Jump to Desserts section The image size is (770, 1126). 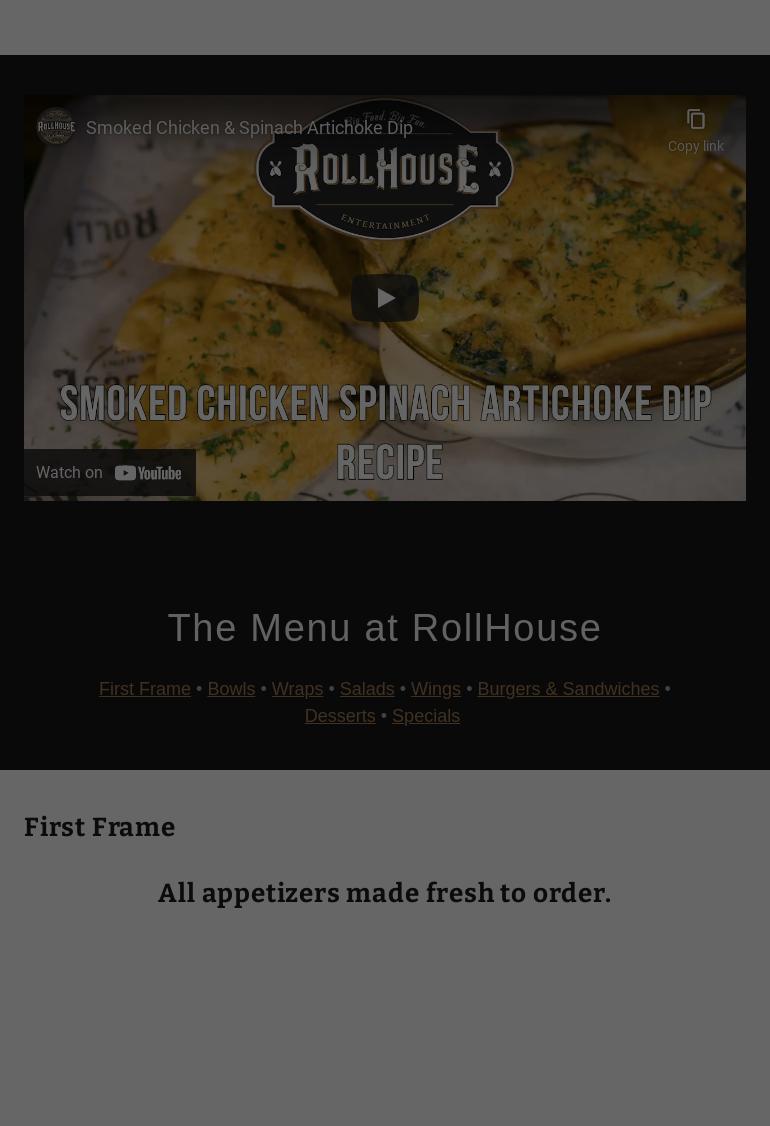(340, 716)
